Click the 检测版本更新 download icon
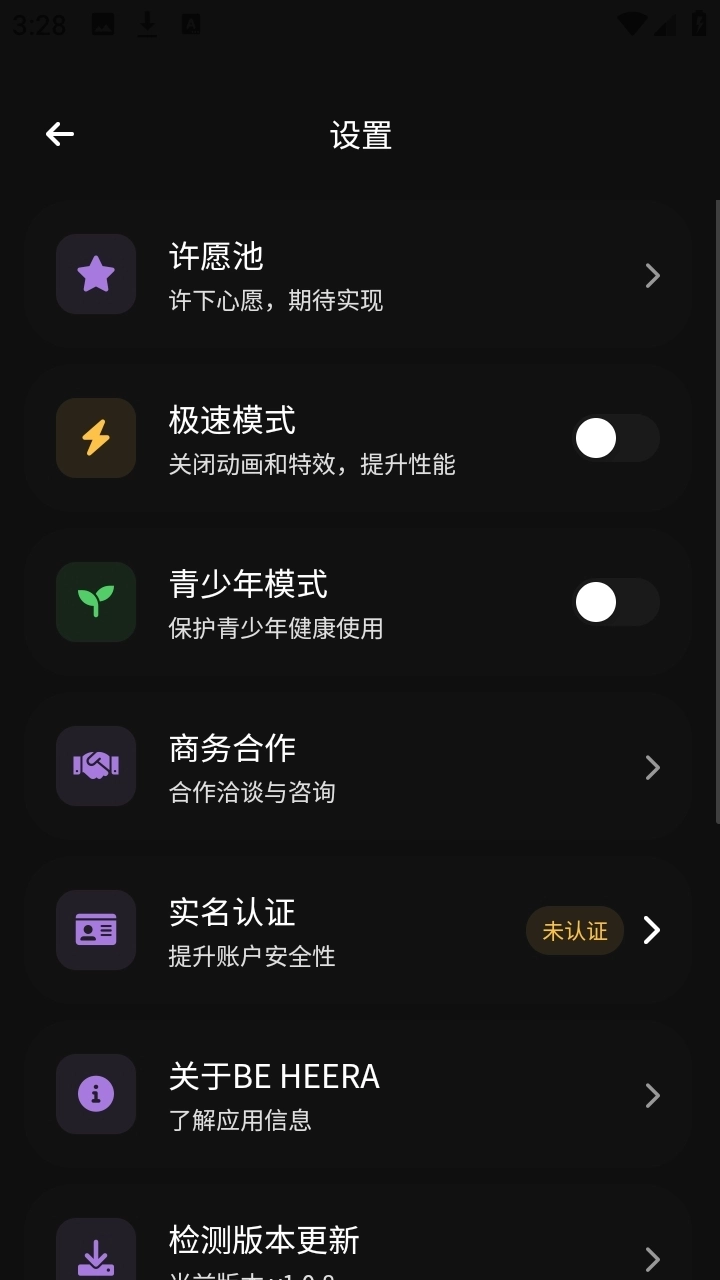720x1280 pixels. click(95, 1252)
